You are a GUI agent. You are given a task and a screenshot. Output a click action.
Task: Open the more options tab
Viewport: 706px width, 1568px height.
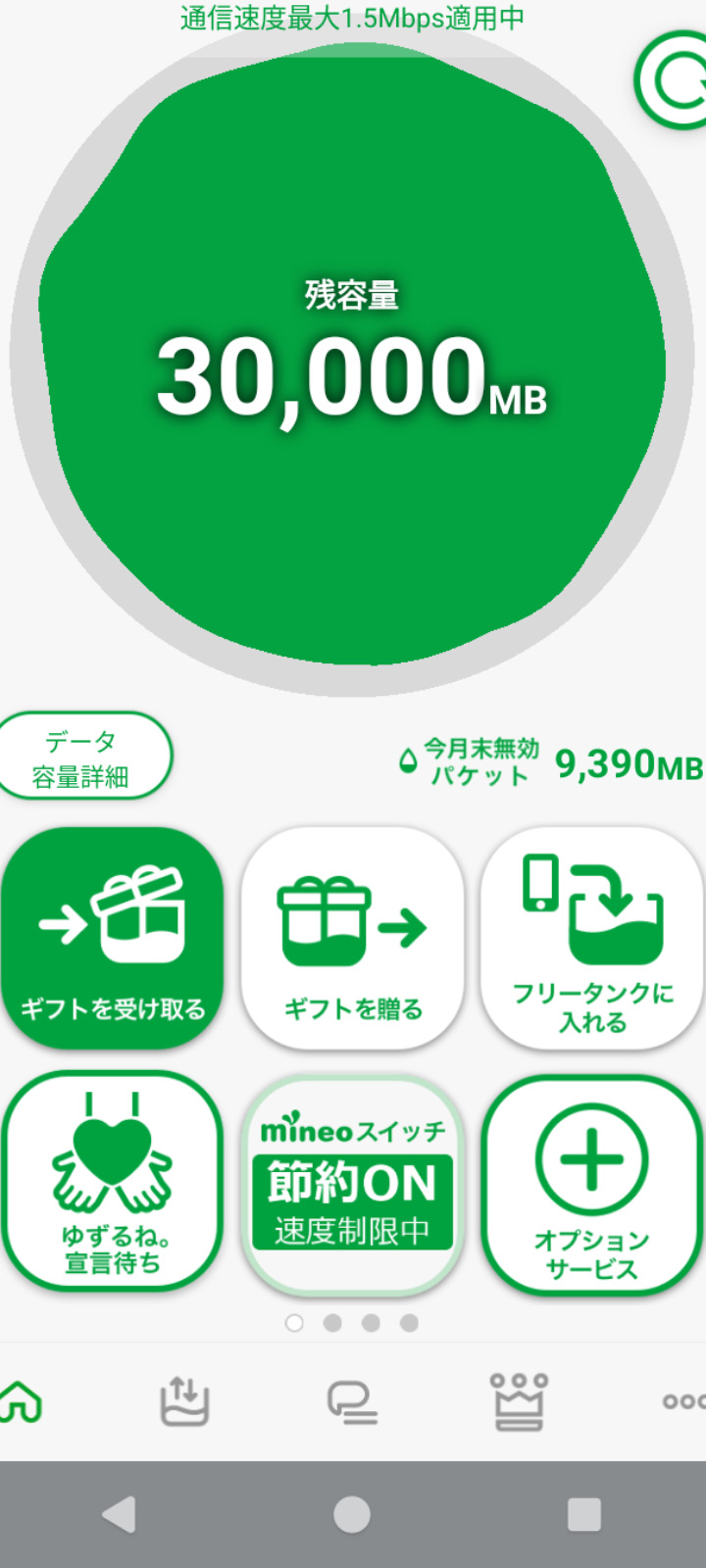coord(683,1402)
